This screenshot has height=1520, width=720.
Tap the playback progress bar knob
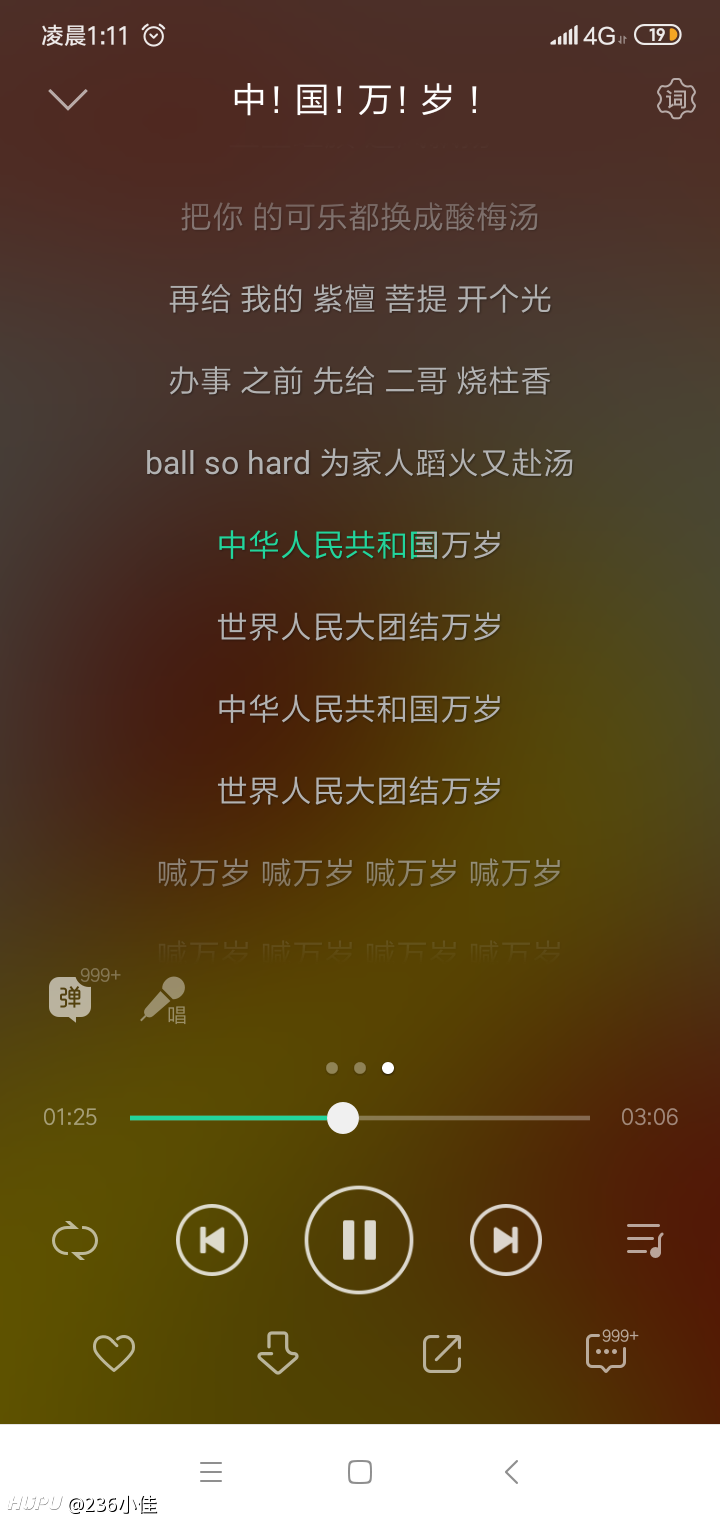343,1118
